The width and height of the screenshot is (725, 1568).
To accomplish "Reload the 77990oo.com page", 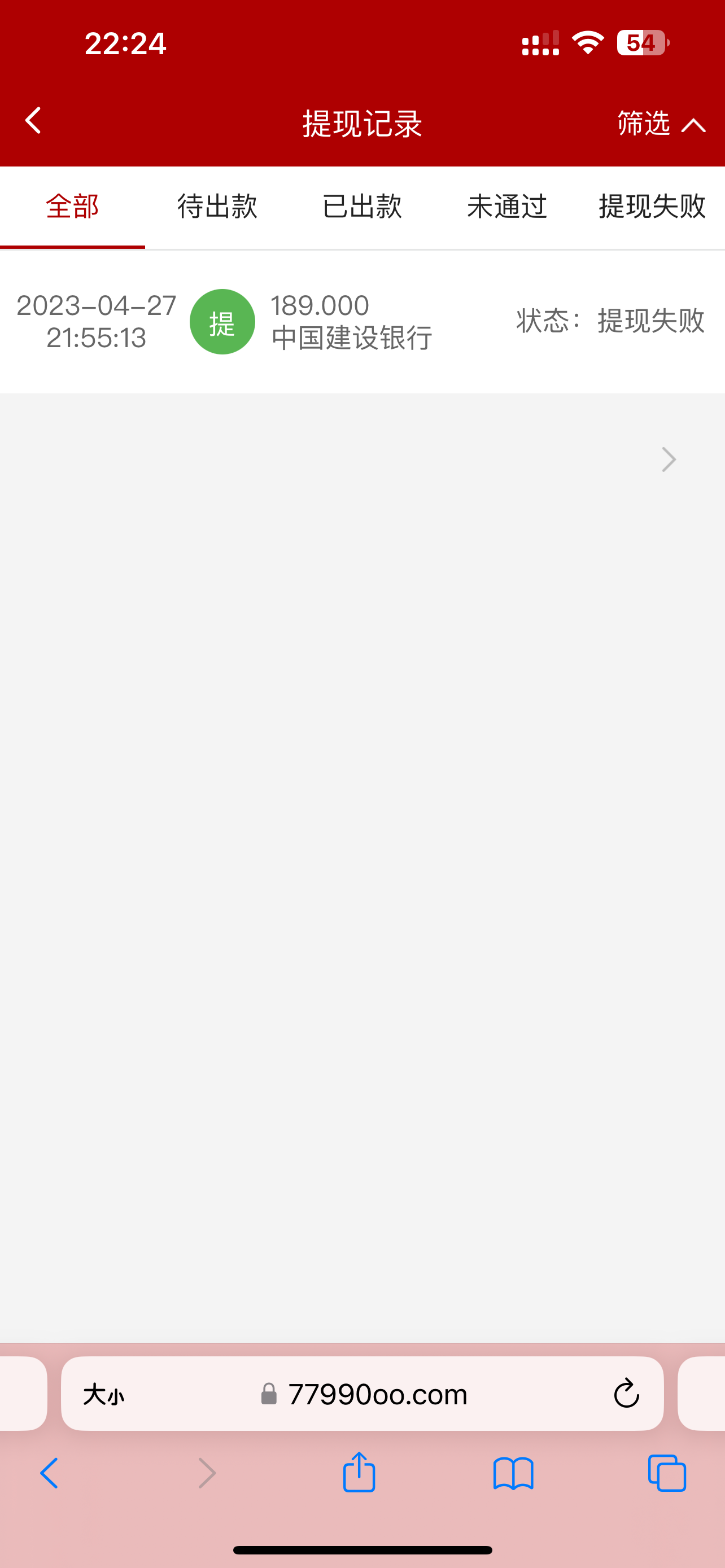I will click(626, 1394).
